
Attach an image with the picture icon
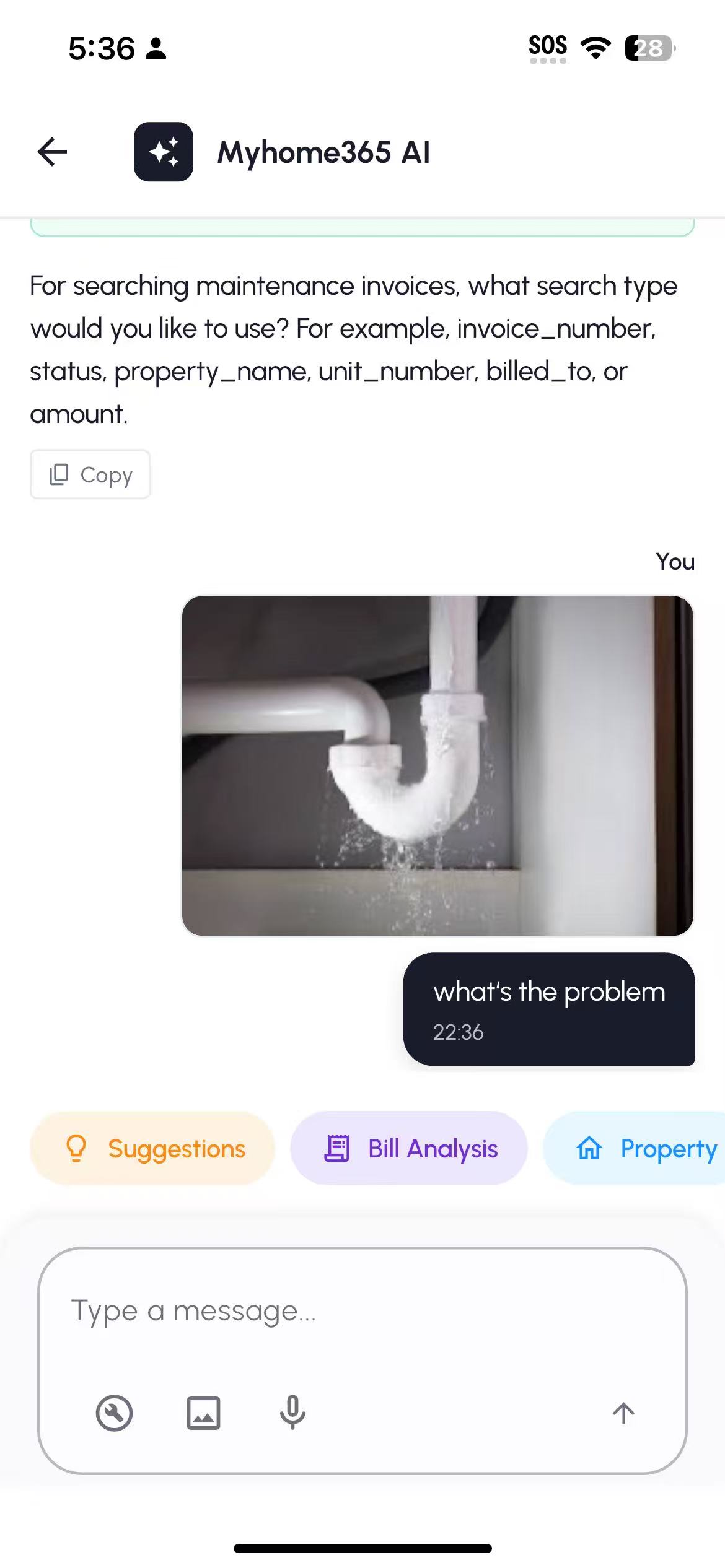click(x=203, y=1413)
